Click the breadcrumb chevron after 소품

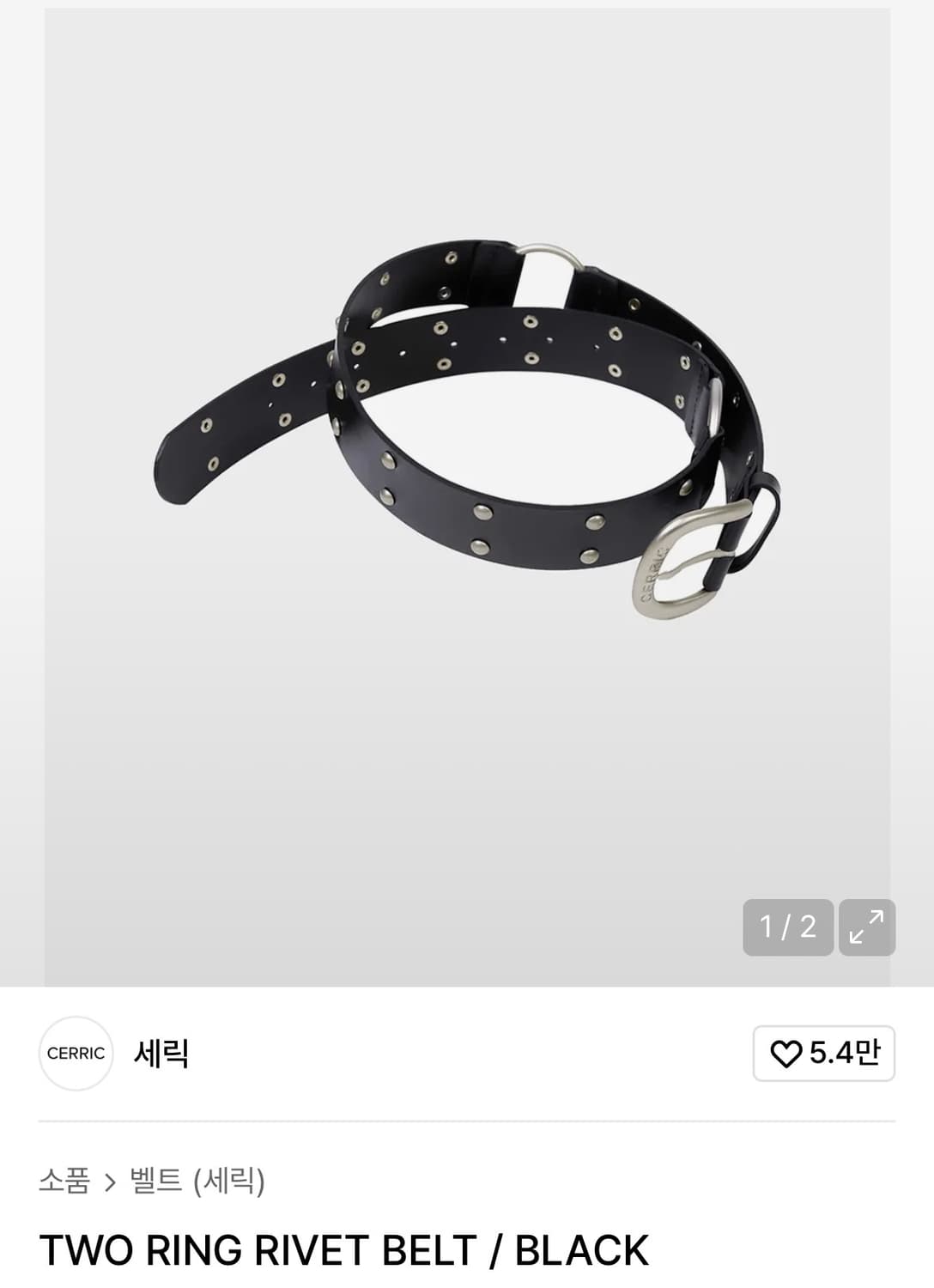(112, 1182)
